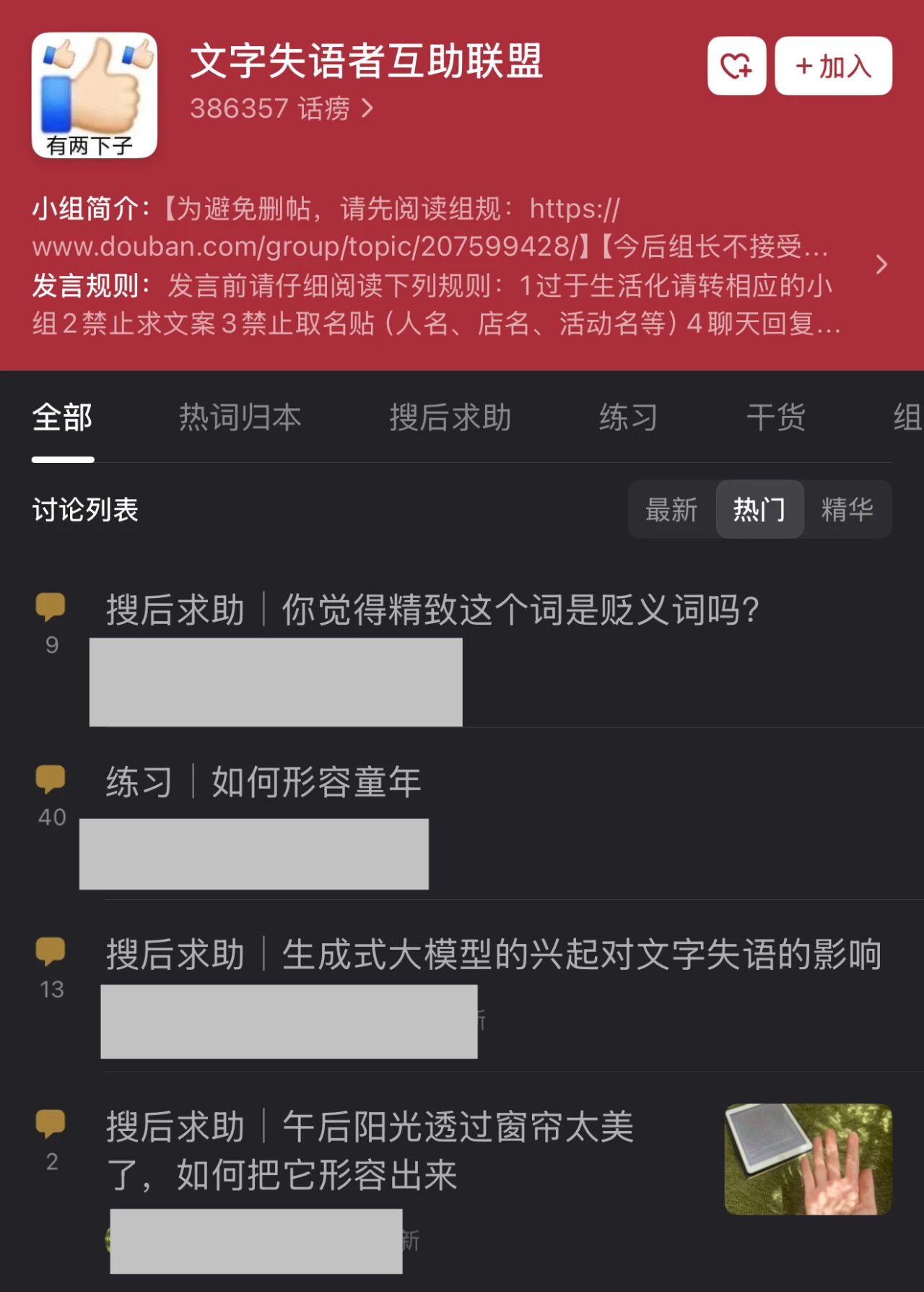Screen dimensions: 924x1292
Task: Open the 如何形容童年 practice post
Action: coord(316,782)
